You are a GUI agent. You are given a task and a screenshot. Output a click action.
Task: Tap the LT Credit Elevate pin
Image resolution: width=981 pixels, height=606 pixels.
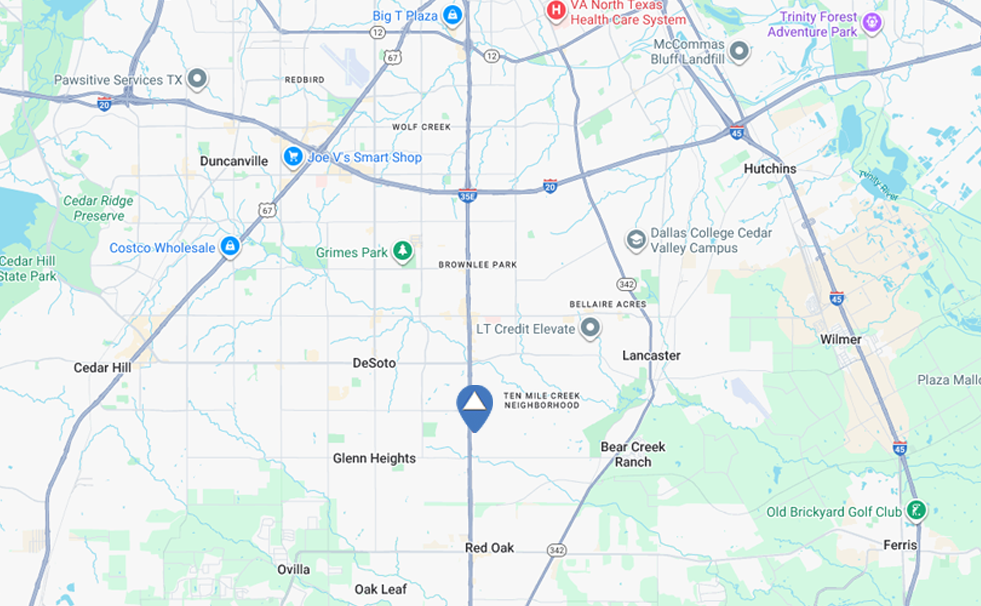(590, 328)
